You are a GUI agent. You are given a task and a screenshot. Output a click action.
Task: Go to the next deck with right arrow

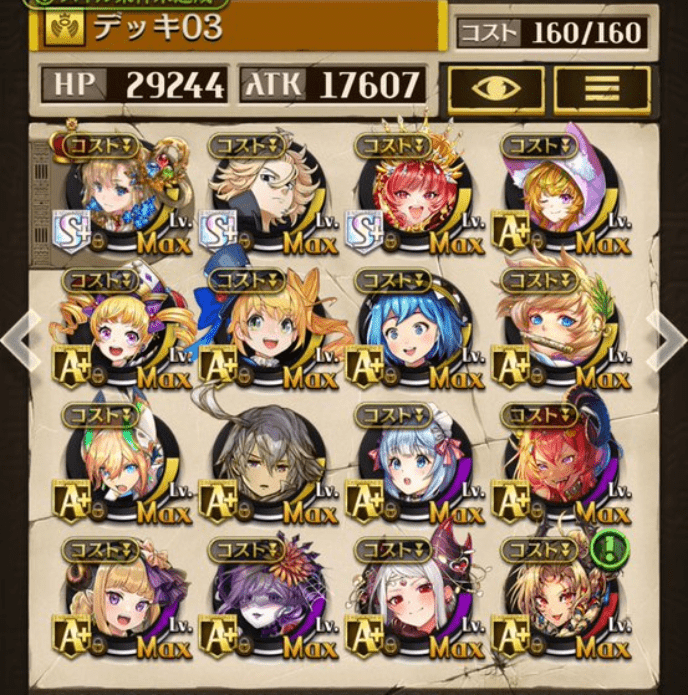coord(667,338)
